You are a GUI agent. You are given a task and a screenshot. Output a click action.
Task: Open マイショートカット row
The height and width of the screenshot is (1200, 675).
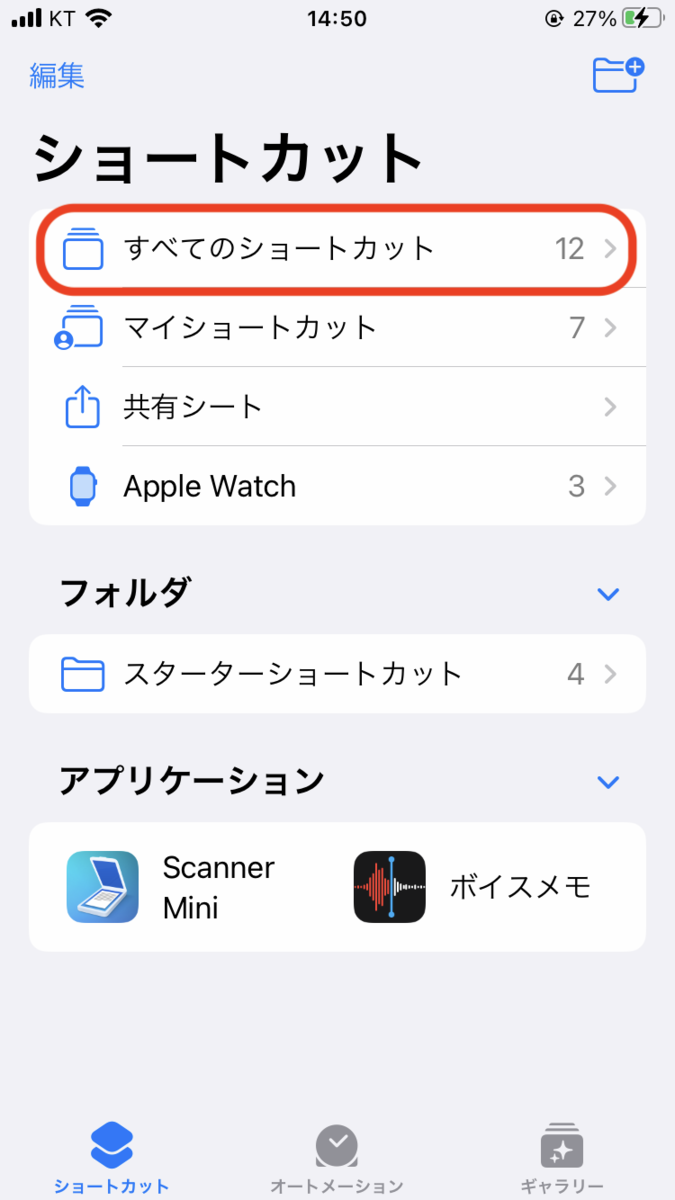coord(337,328)
